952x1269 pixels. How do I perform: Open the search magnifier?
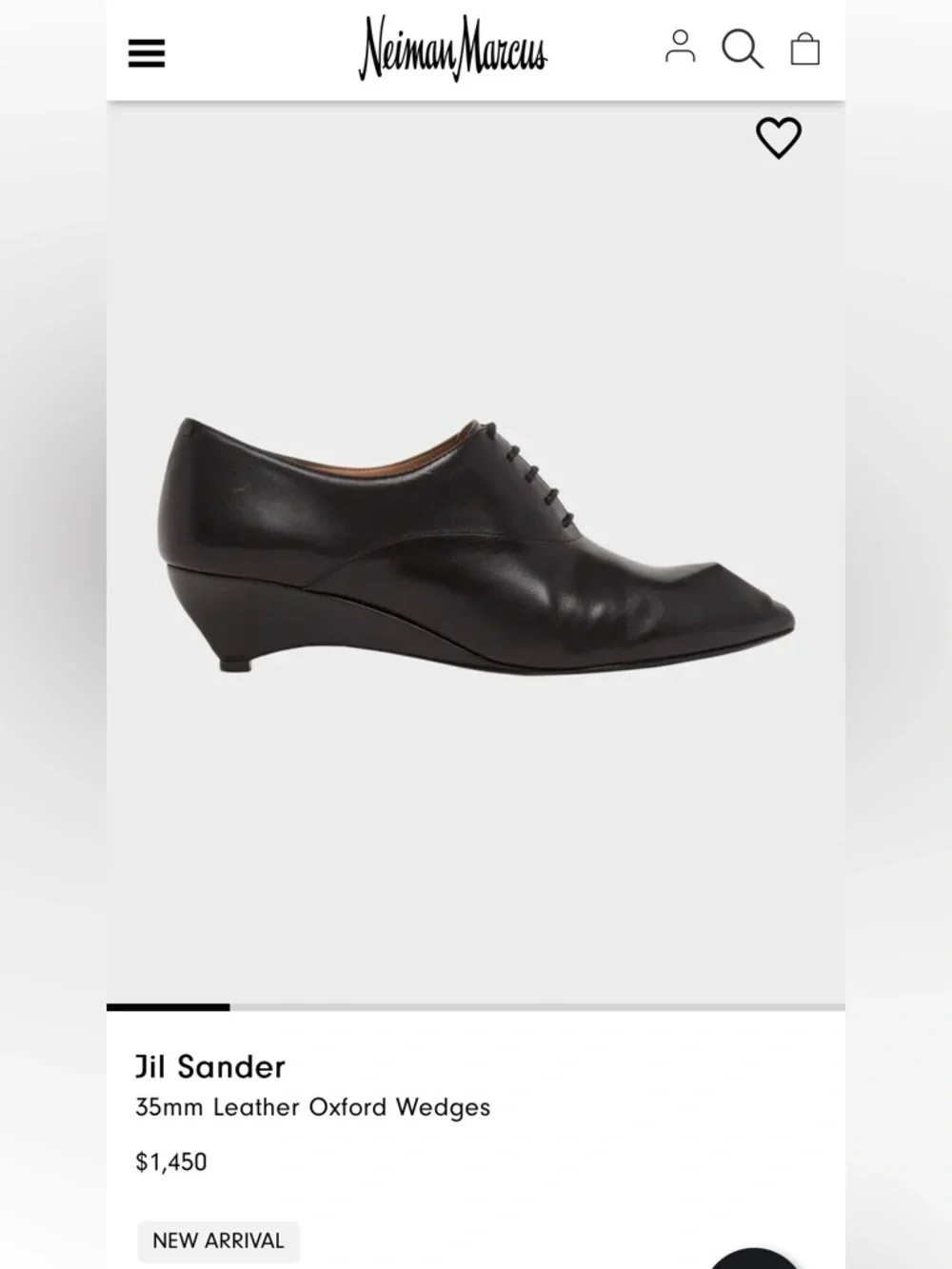click(742, 49)
